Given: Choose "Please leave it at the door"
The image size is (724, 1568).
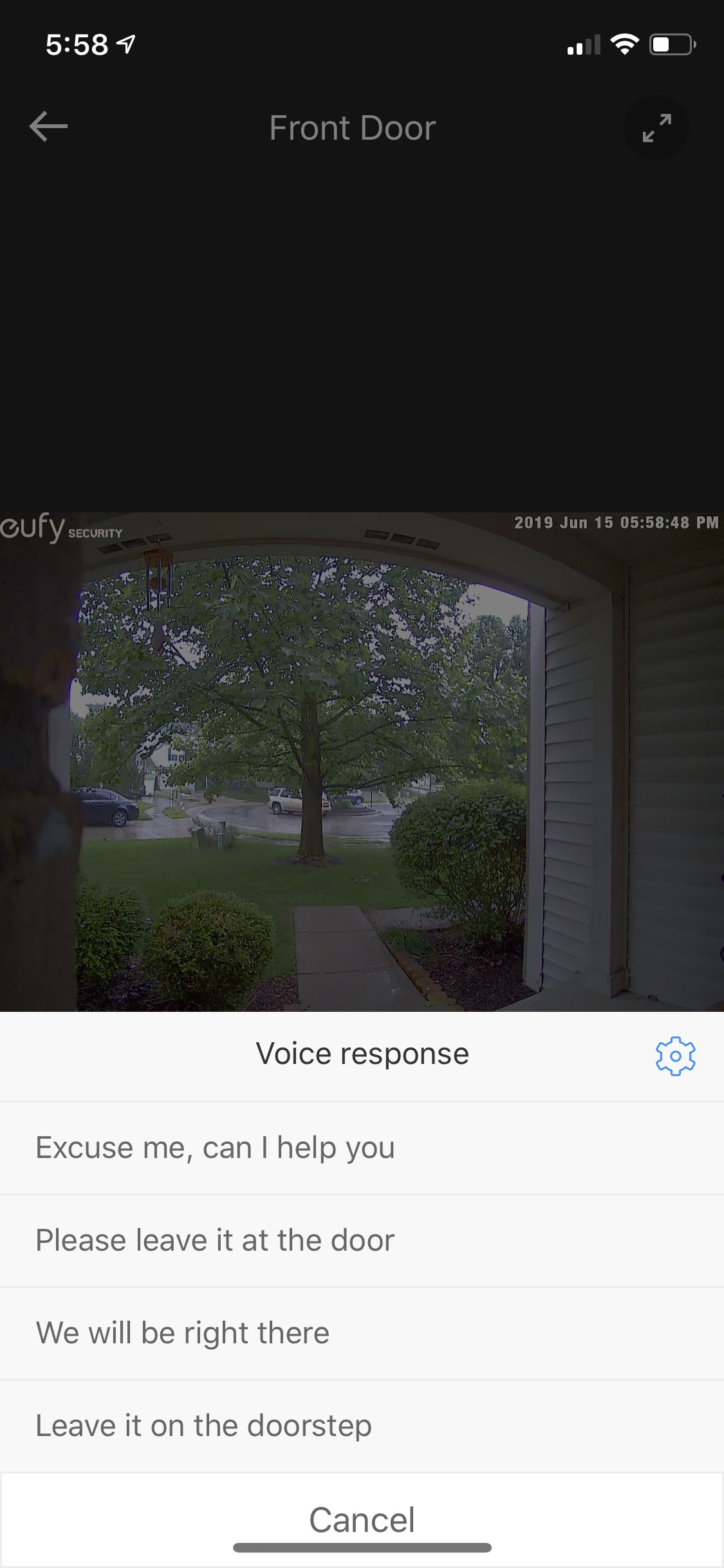Looking at the screenshot, I should [x=362, y=1240].
